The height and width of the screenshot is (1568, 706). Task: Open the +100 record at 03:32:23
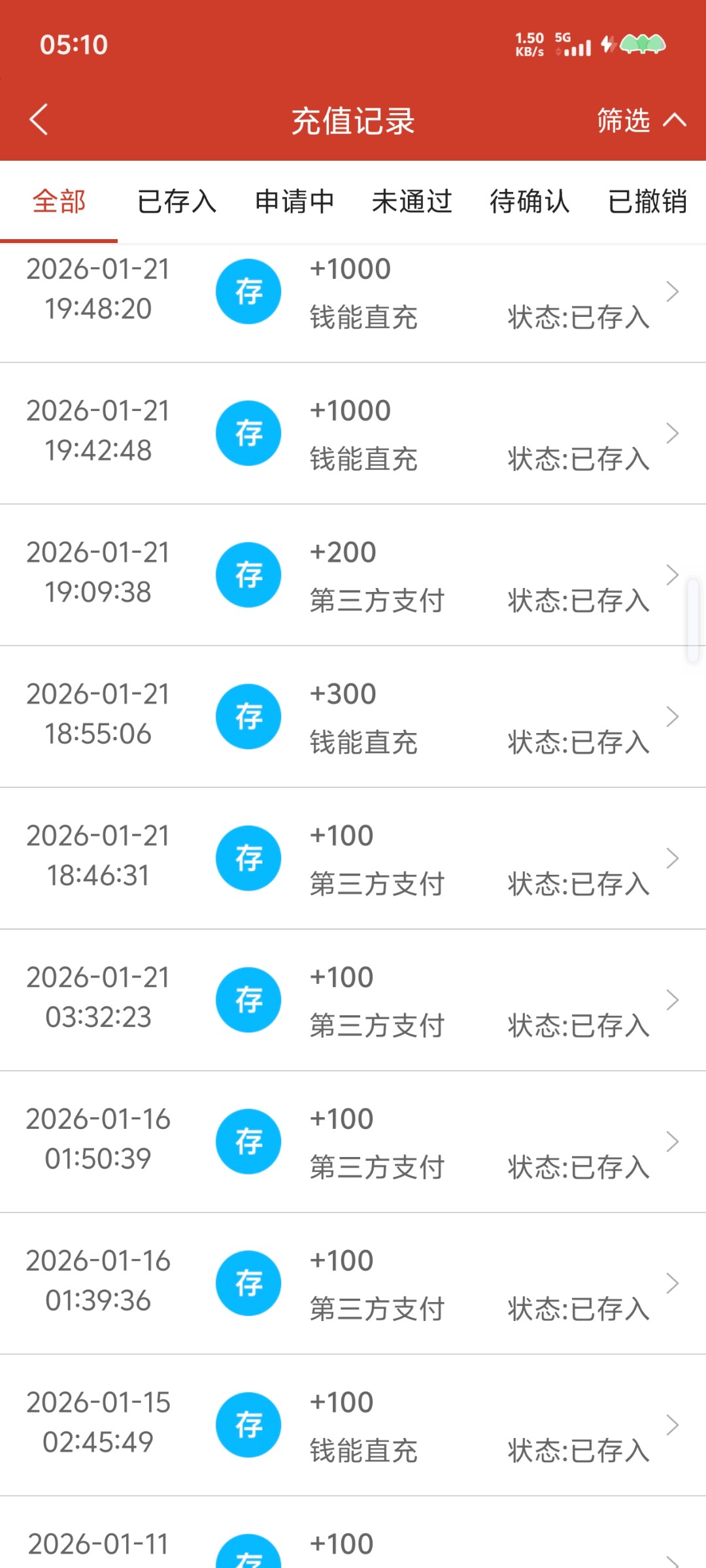[353, 1000]
